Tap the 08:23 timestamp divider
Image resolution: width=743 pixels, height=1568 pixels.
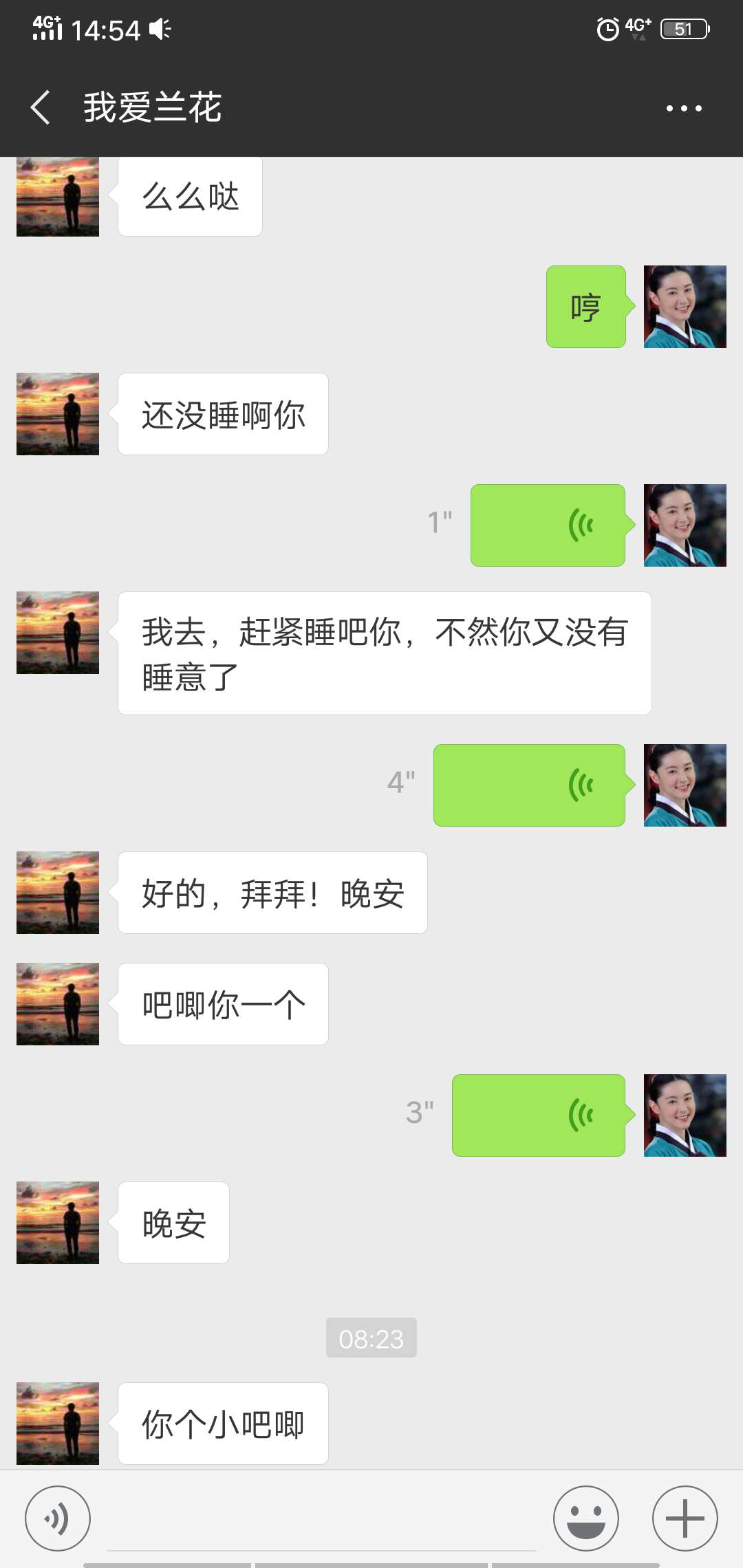tap(371, 1338)
